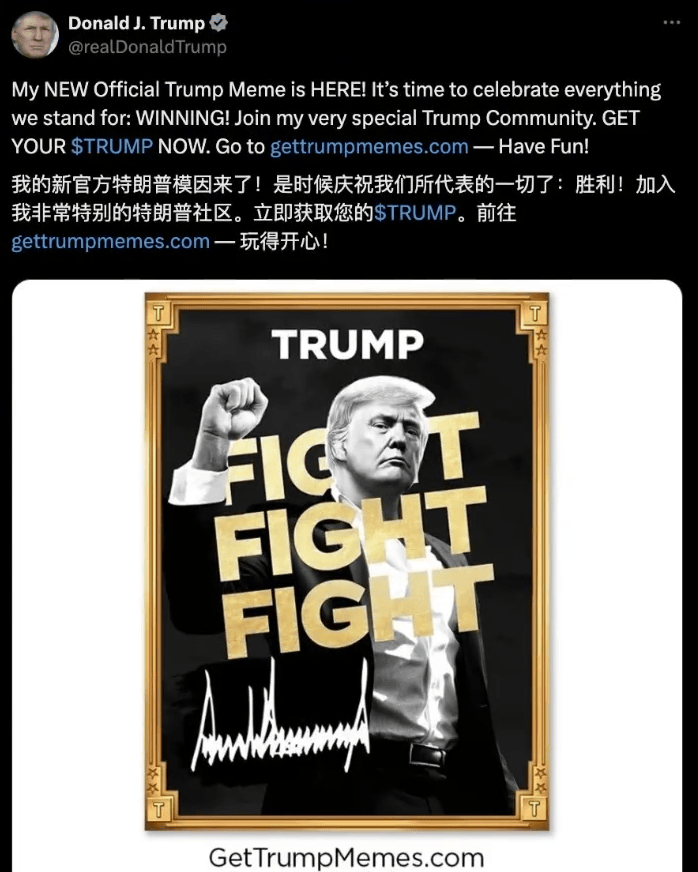Tap the $TRUMP cashtag in the English text
The image size is (698, 872).
(x=111, y=146)
